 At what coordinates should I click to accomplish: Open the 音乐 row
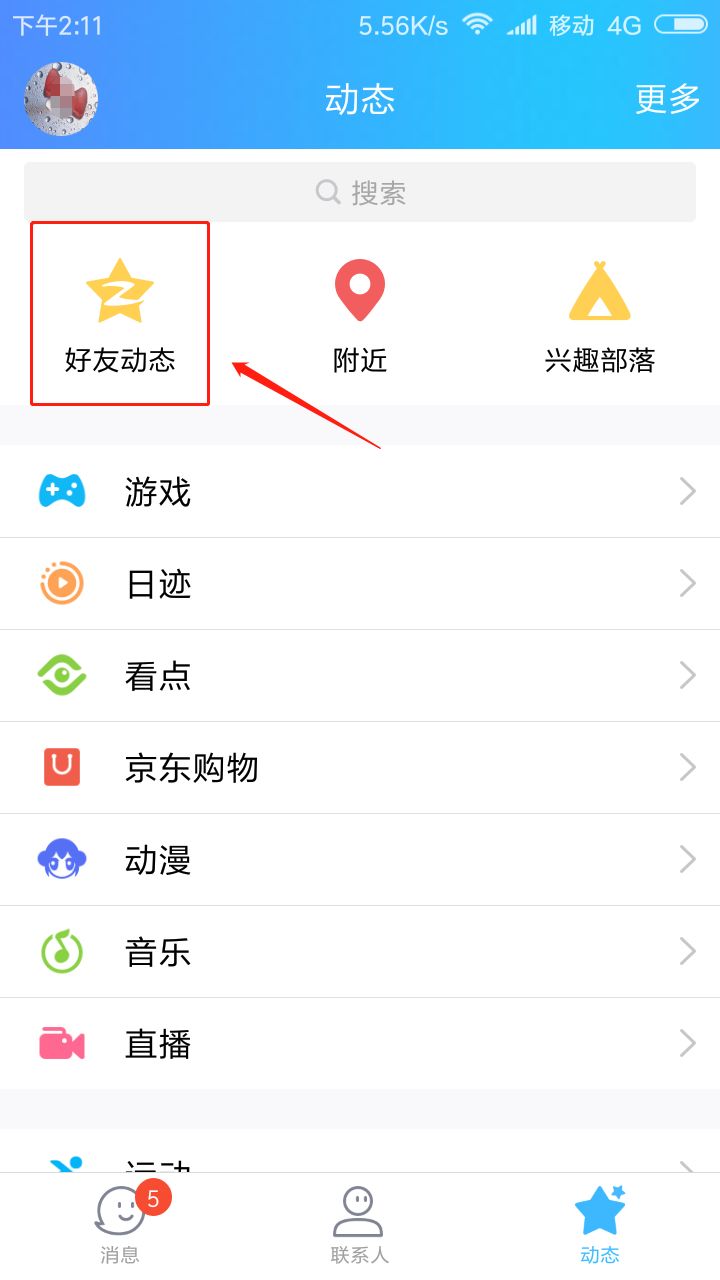(360, 952)
